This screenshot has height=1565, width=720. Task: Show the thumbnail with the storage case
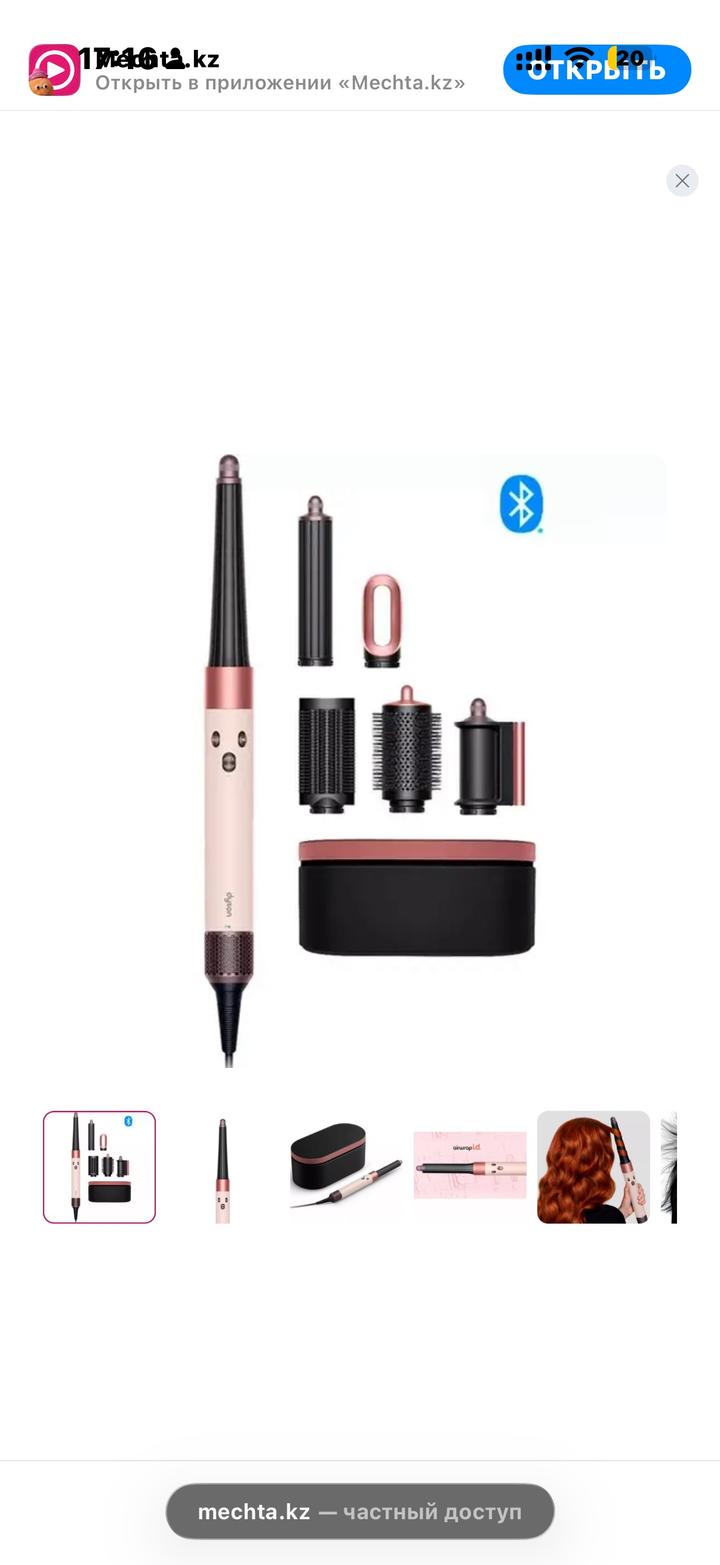point(346,1167)
